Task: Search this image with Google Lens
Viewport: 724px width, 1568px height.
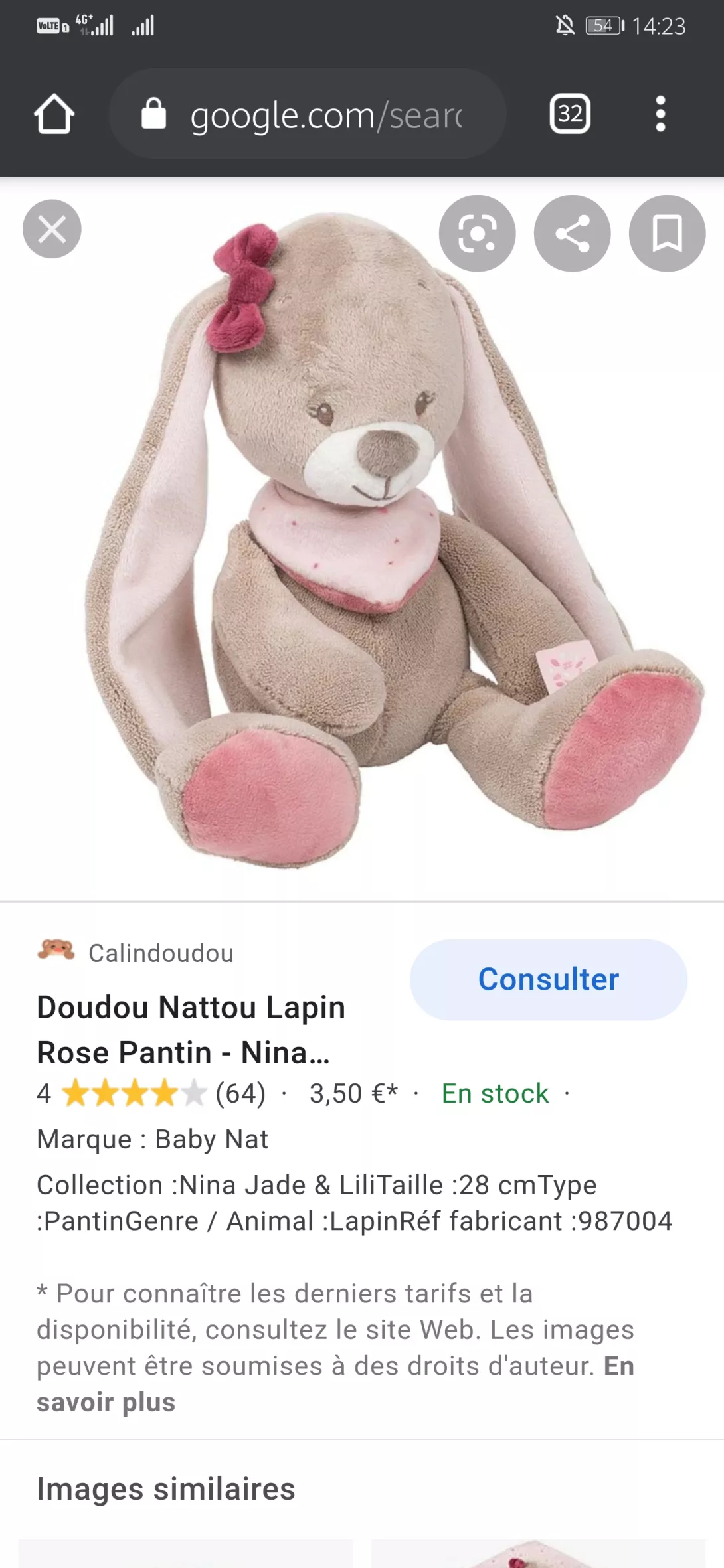Action: click(477, 233)
